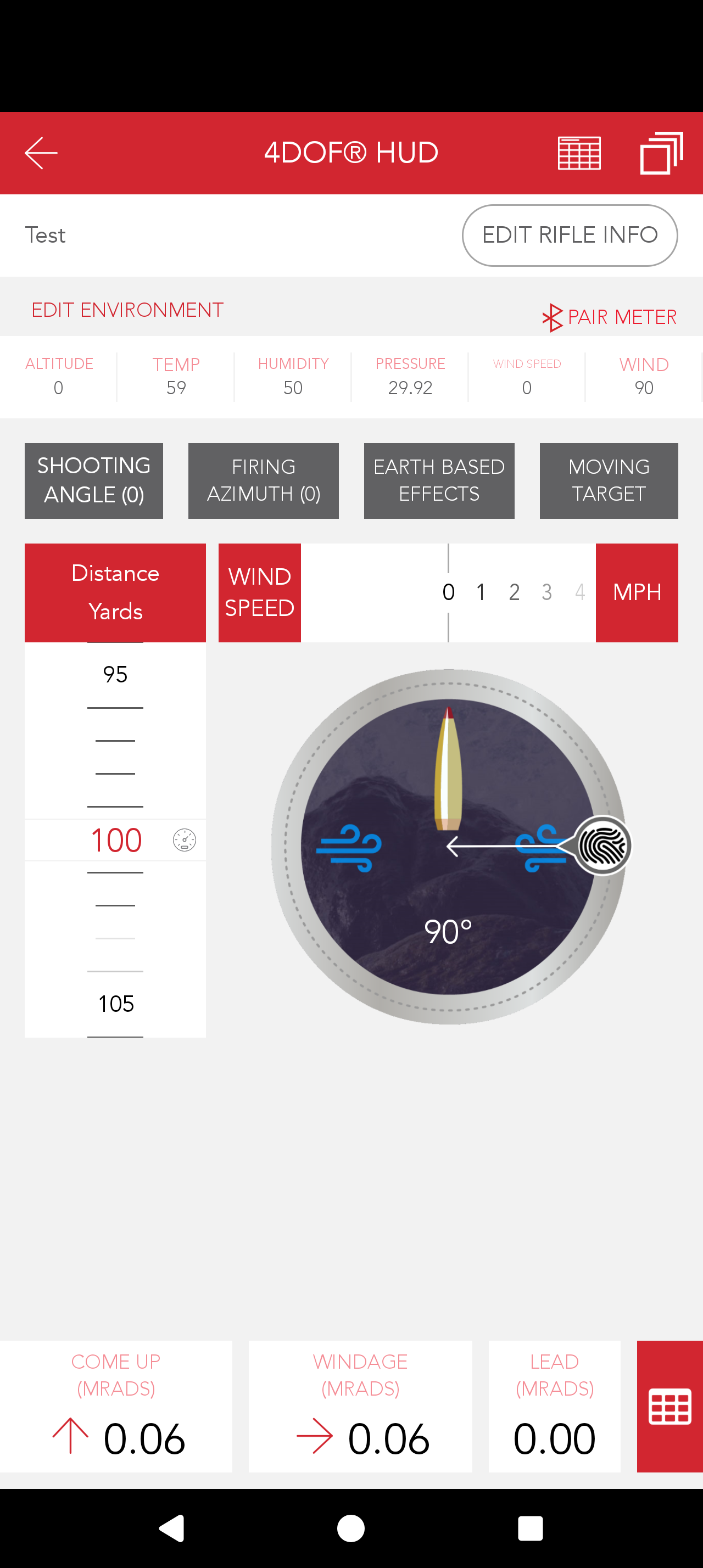
Task: Change the Distance Yards unit
Action: coord(115,592)
